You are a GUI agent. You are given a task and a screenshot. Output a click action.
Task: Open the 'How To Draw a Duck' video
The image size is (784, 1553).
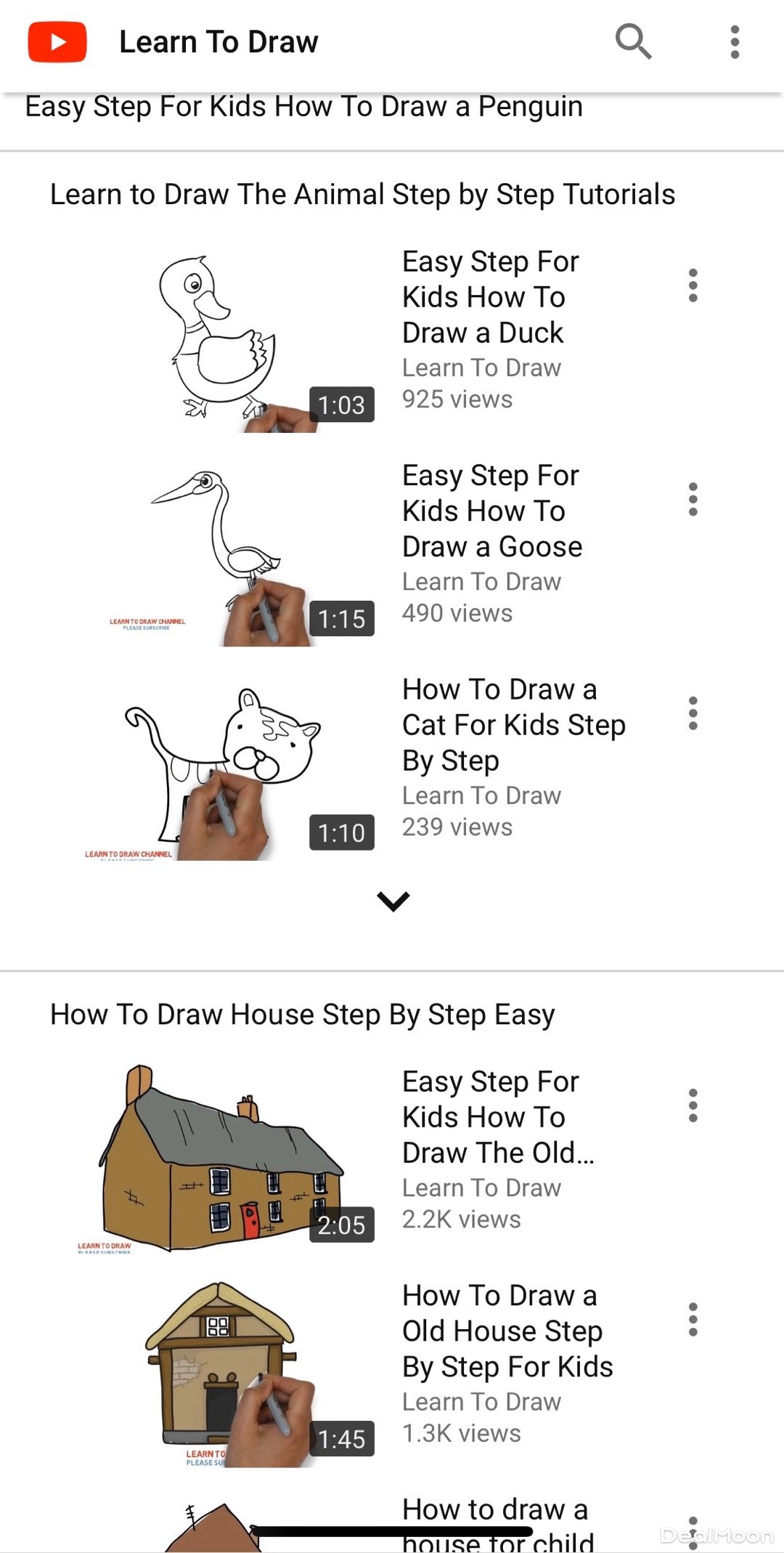click(x=490, y=297)
